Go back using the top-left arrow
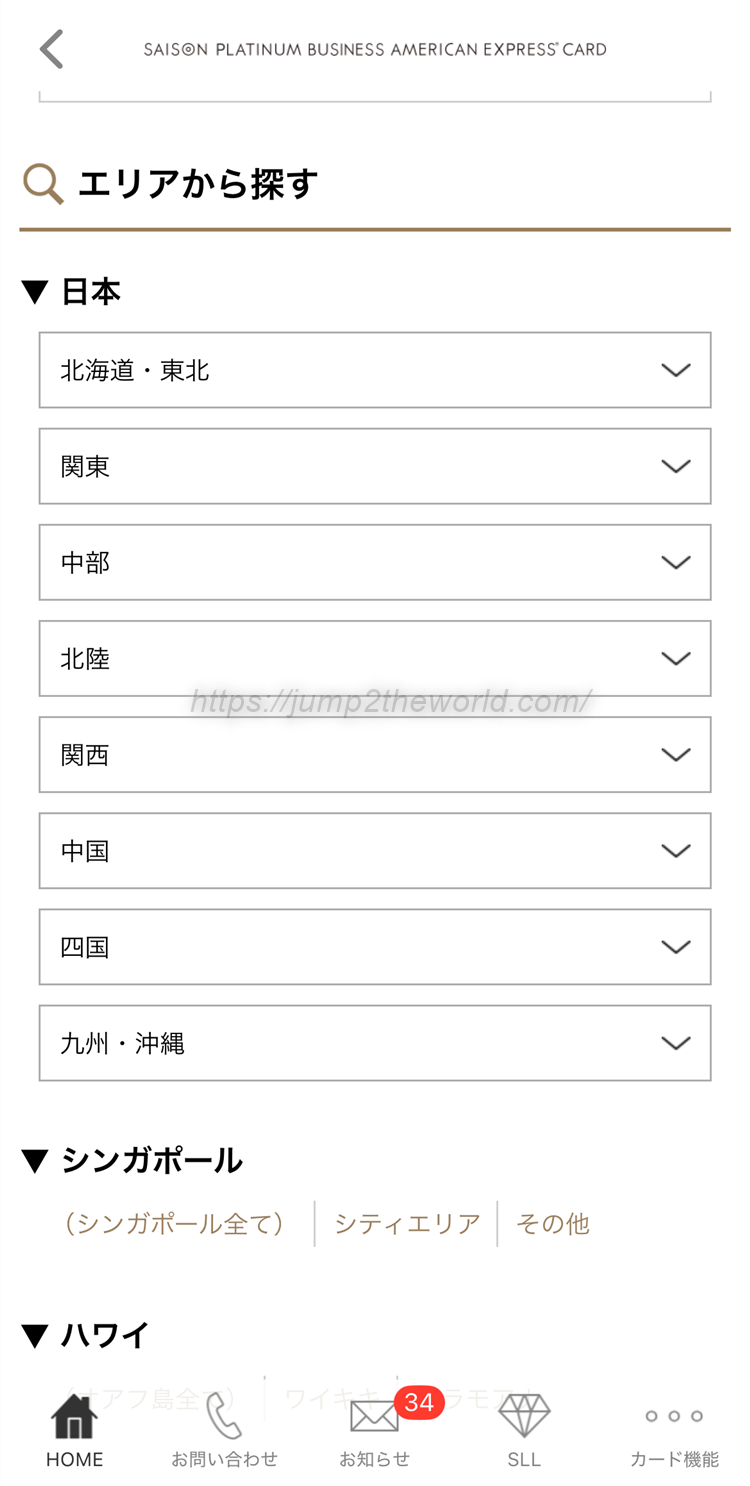 coord(51,49)
